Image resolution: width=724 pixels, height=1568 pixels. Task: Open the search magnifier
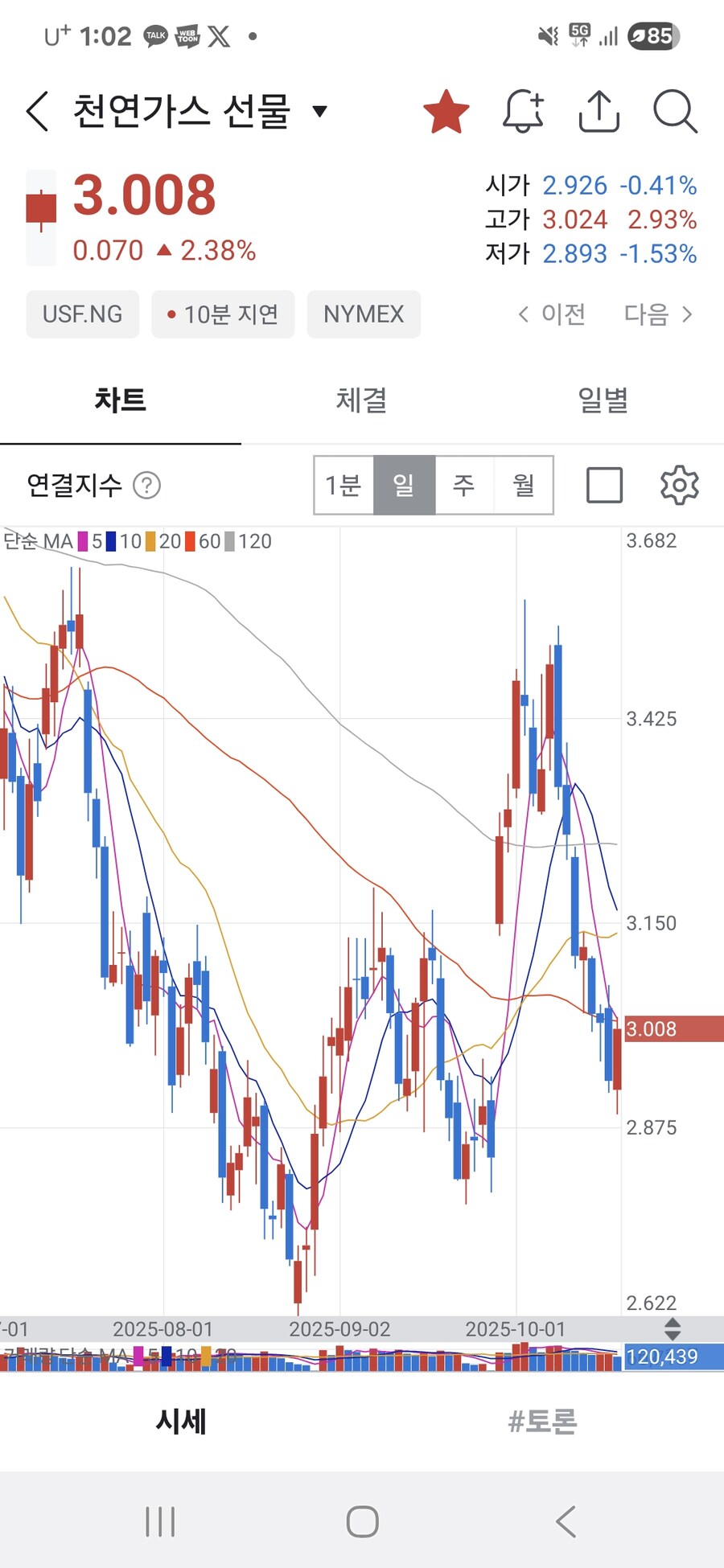674,111
